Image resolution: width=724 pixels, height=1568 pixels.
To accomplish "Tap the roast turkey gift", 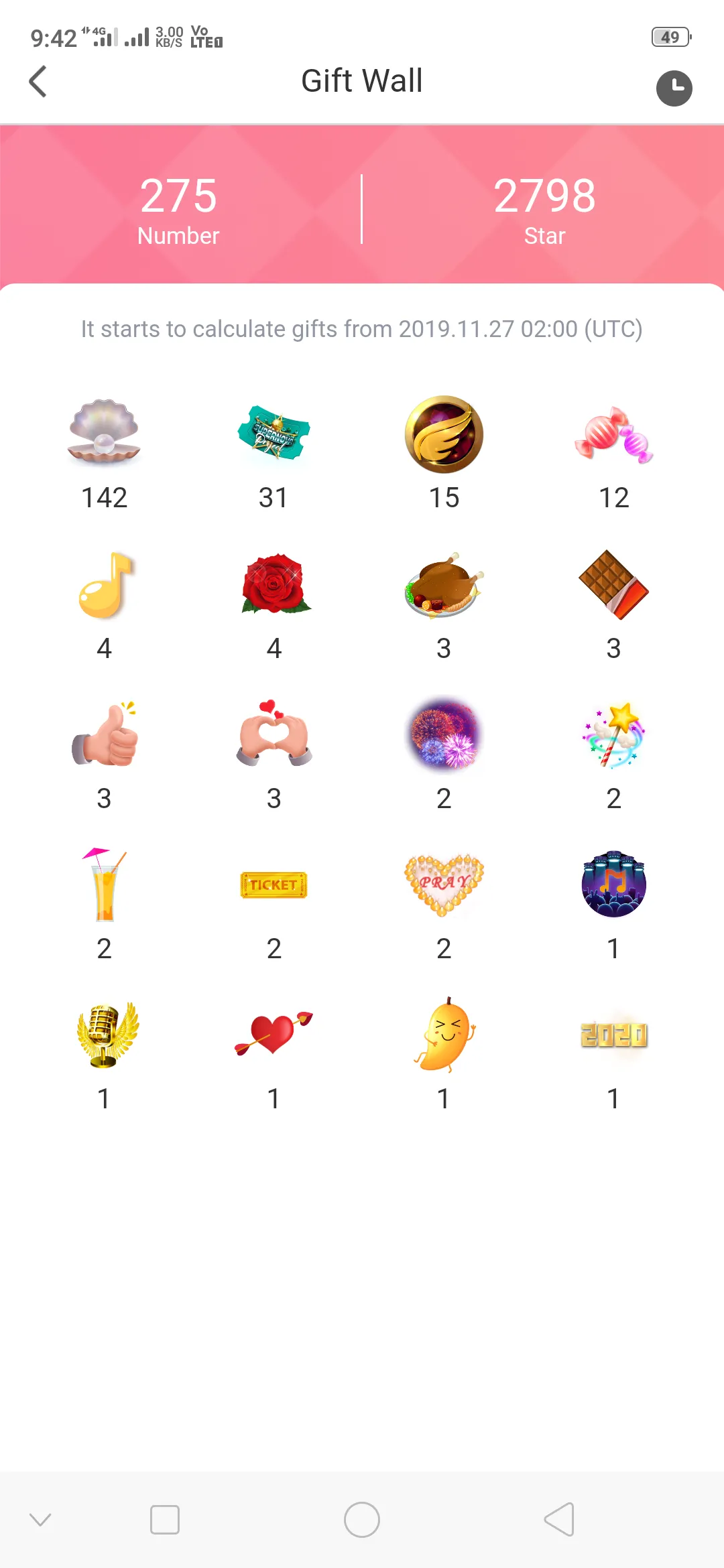I will click(x=444, y=585).
